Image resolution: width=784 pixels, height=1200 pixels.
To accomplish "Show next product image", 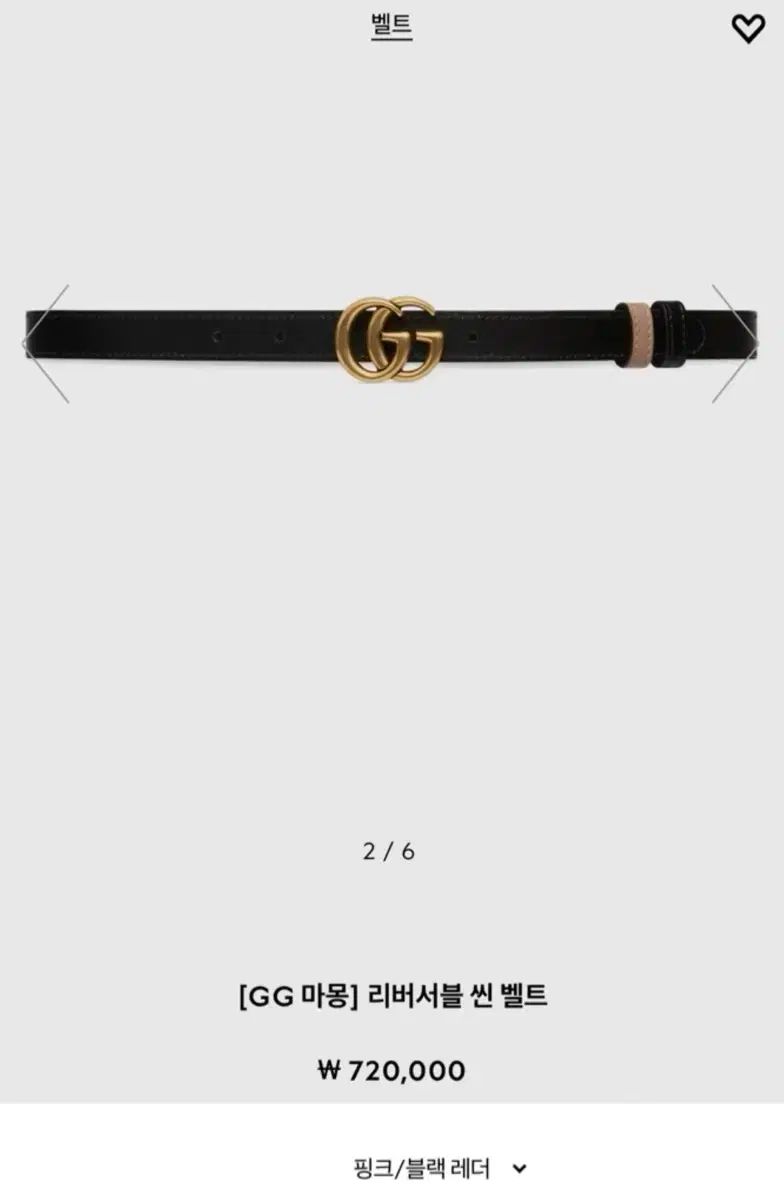I will pos(737,343).
